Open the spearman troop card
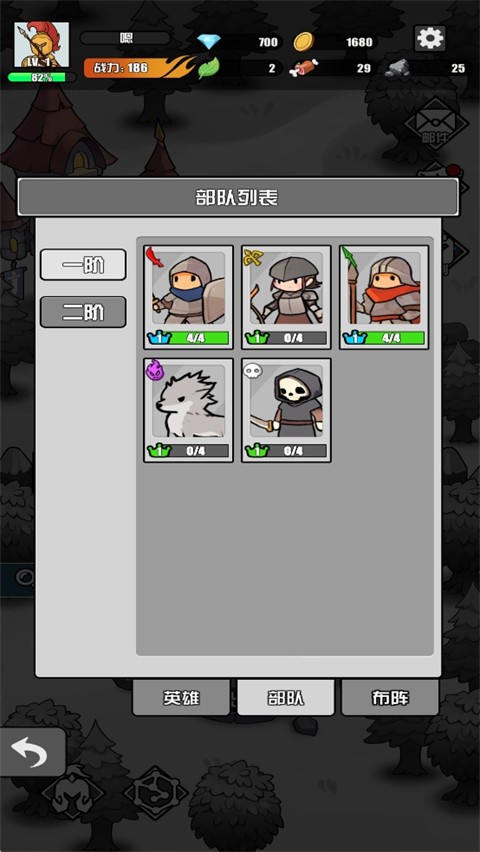Screen dimensions: 480x852 [x=384, y=297]
